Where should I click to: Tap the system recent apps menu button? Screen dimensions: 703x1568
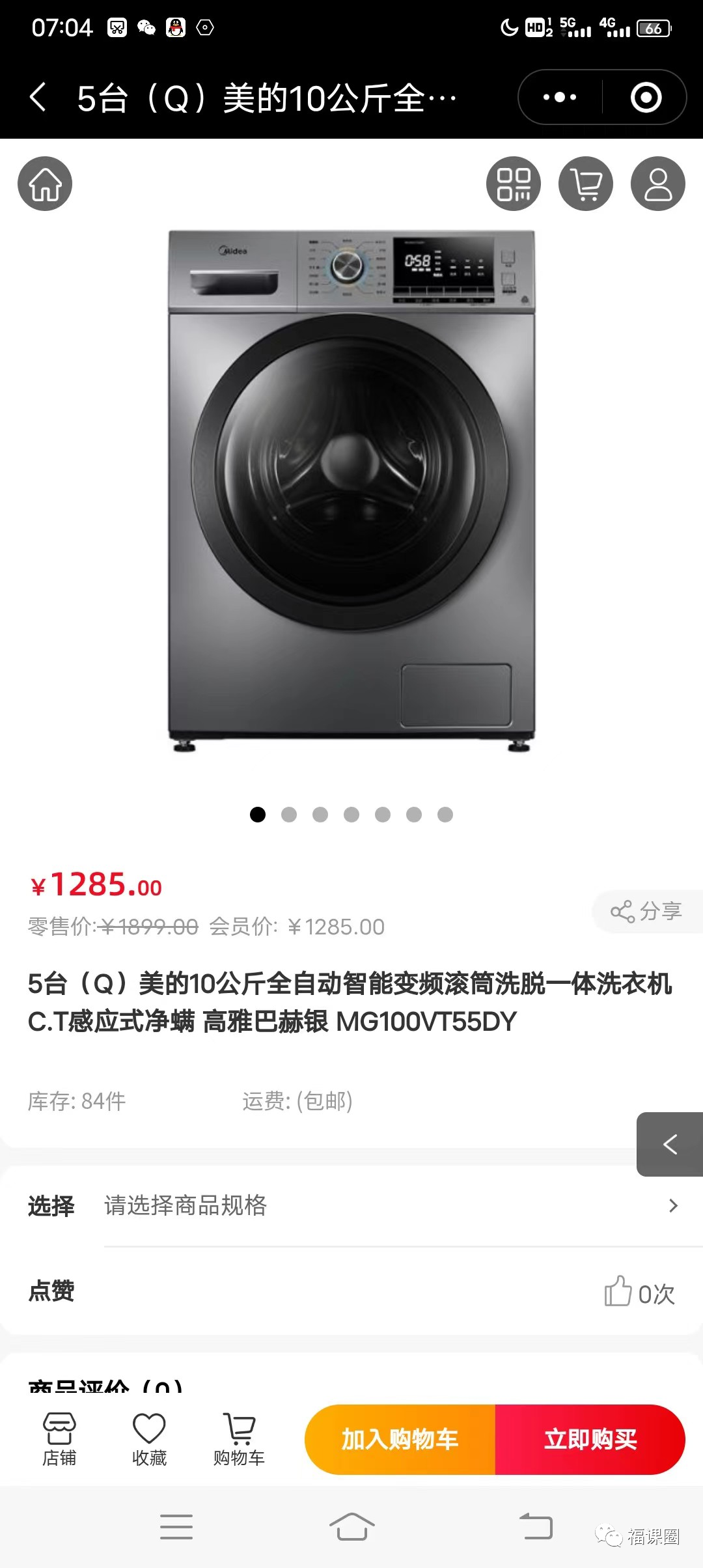176,1526
